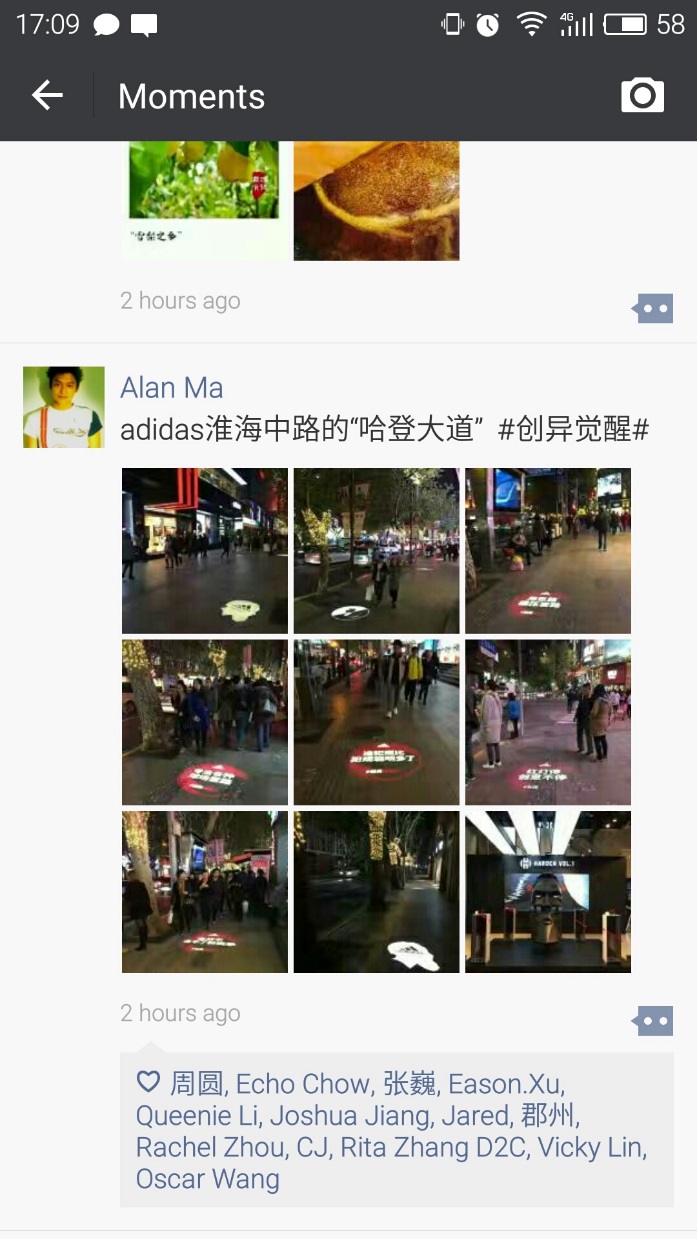The width and height of the screenshot is (697, 1239).
Task: Open Alan Ma's profile picture
Action: (64, 407)
